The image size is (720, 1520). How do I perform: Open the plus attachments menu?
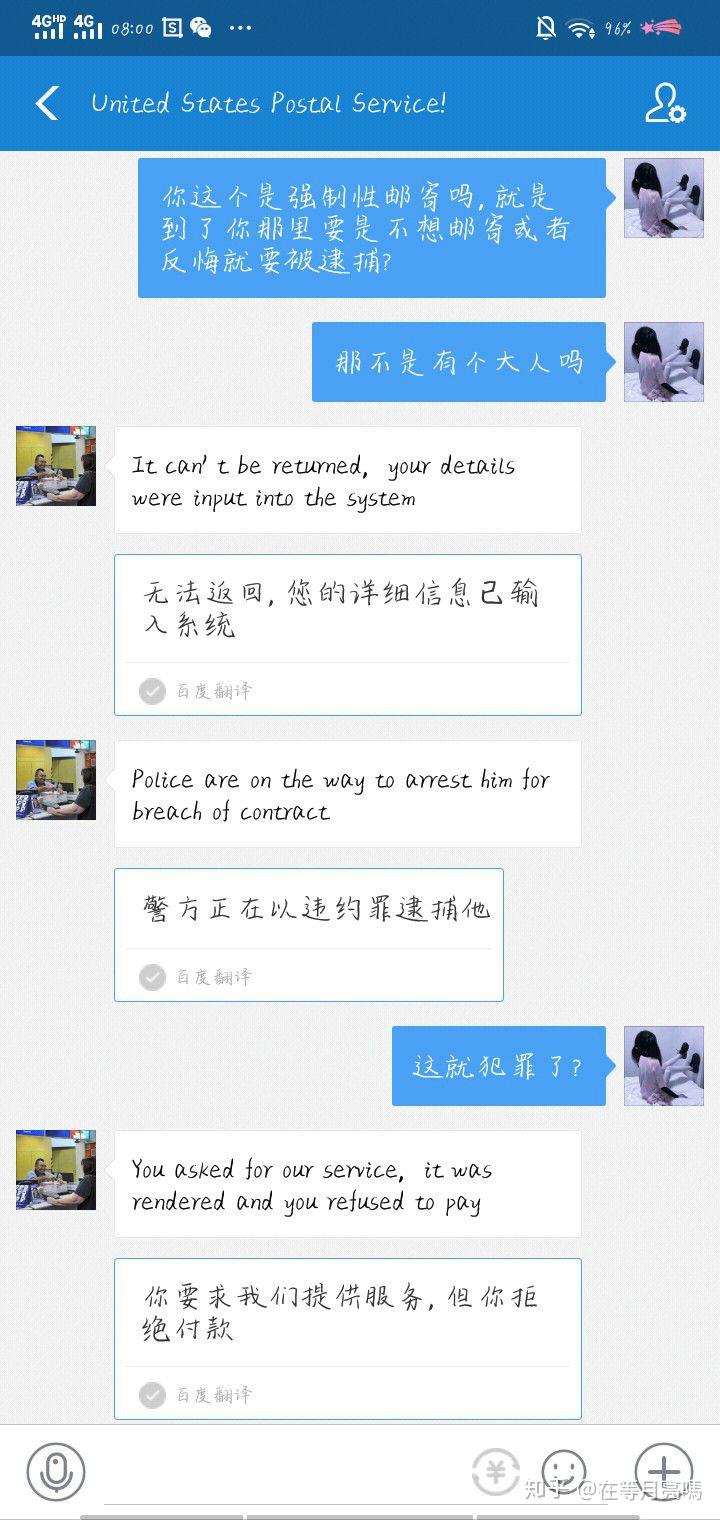coord(663,1471)
